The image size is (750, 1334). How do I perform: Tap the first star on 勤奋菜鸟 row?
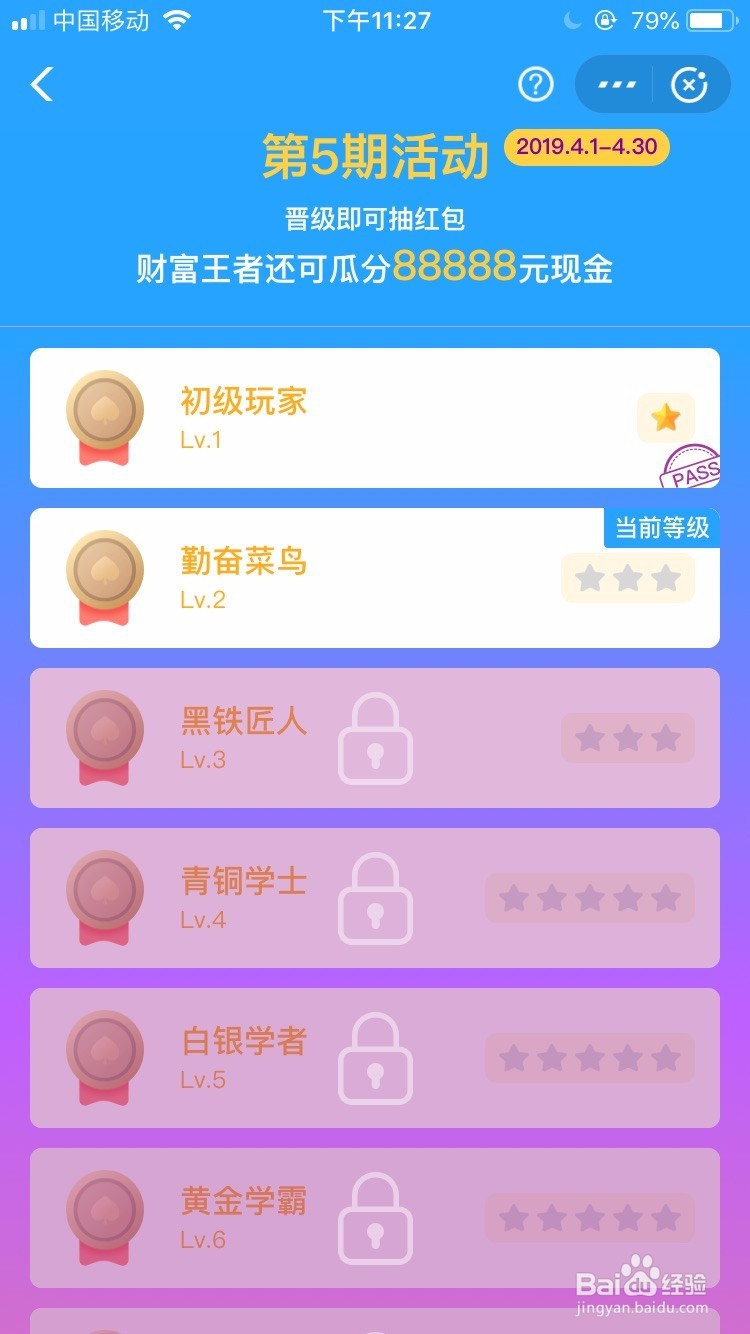[x=589, y=578]
